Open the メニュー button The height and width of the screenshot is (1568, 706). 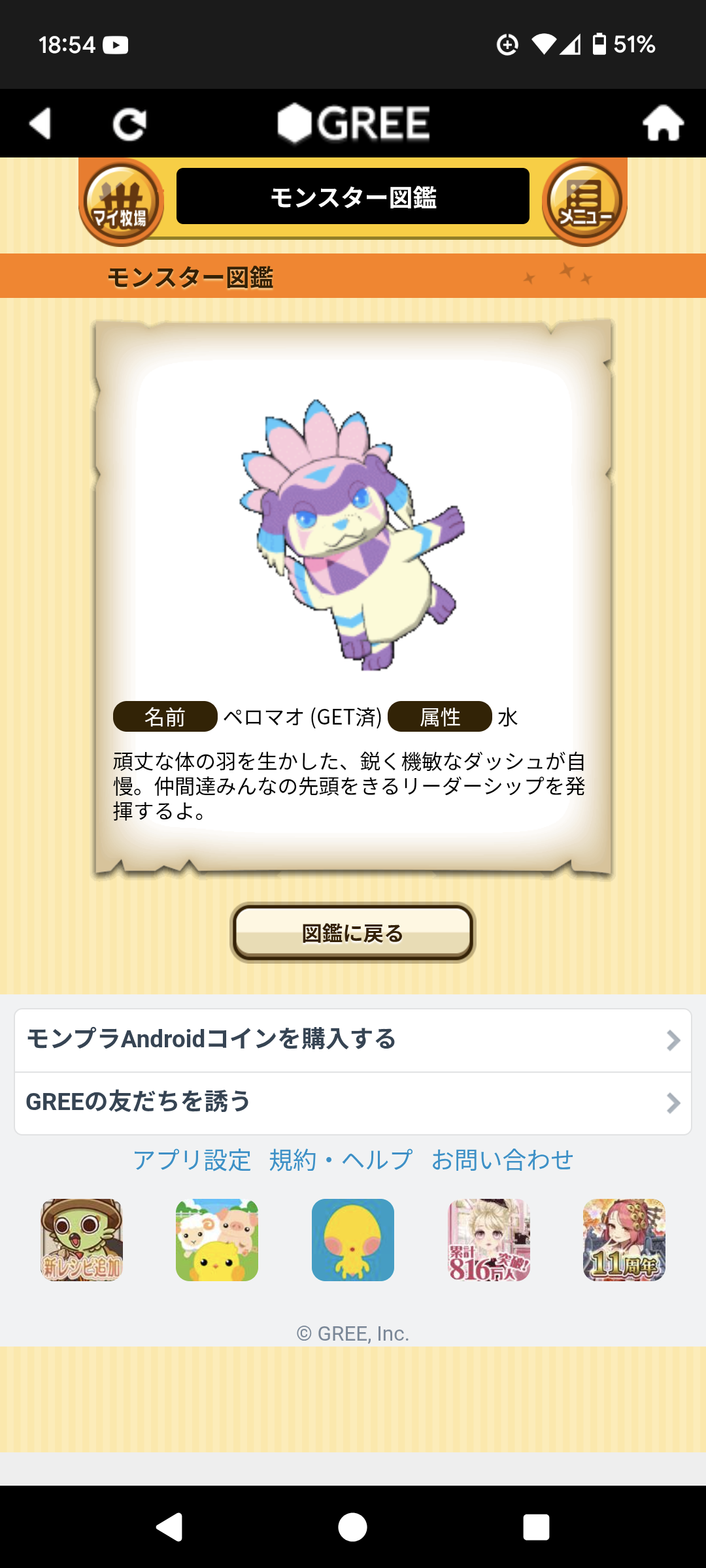coord(584,203)
